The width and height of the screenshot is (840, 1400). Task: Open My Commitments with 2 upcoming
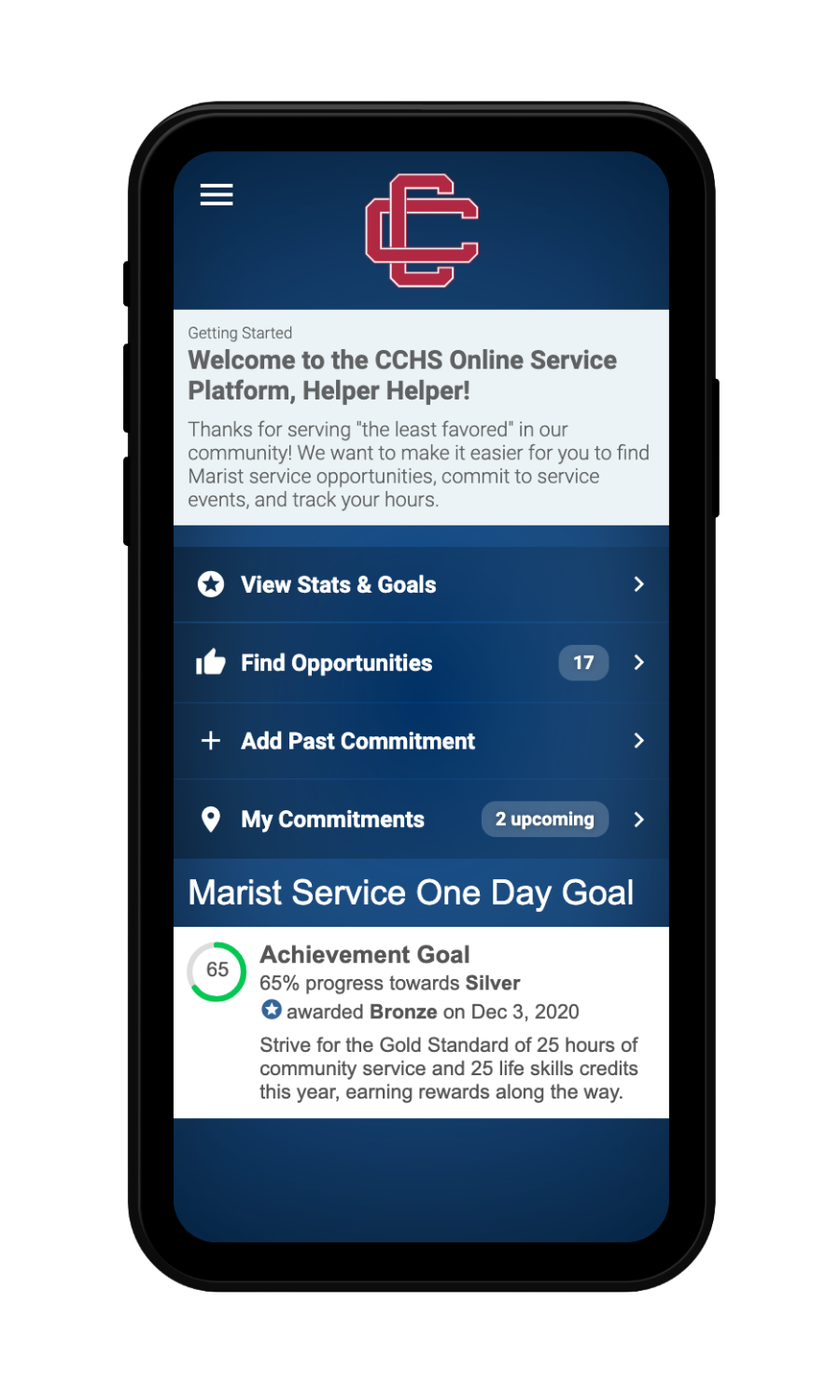420,819
